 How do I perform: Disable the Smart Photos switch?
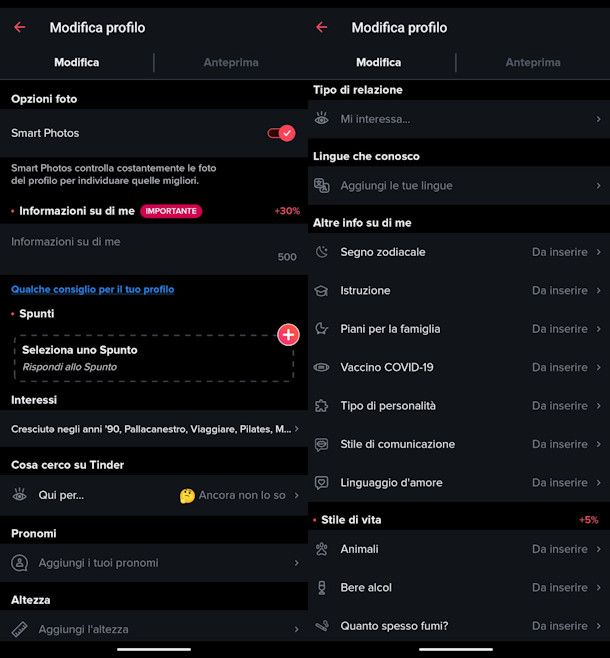(281, 133)
